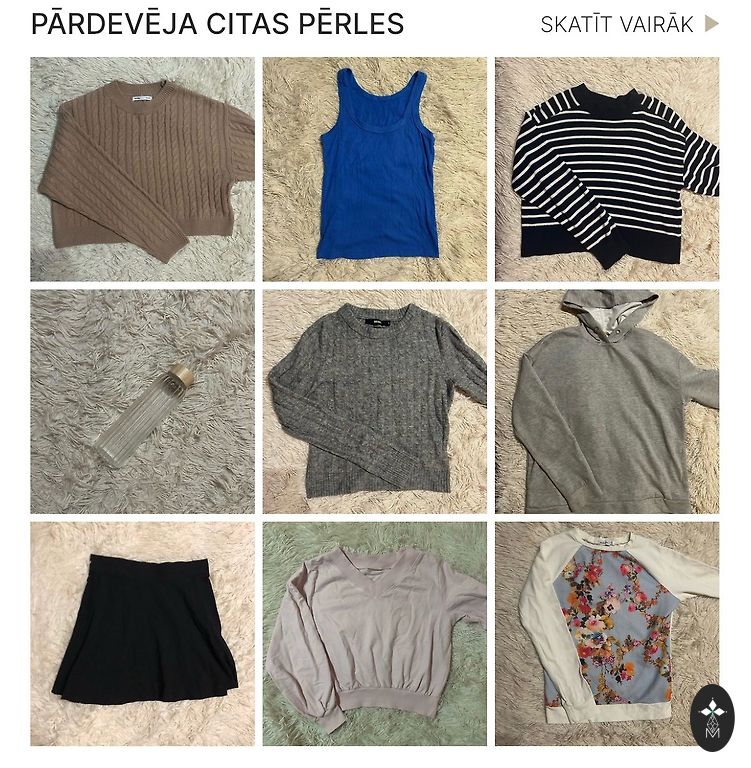
Task: Tap the floating black badge button
Action: pos(712,717)
